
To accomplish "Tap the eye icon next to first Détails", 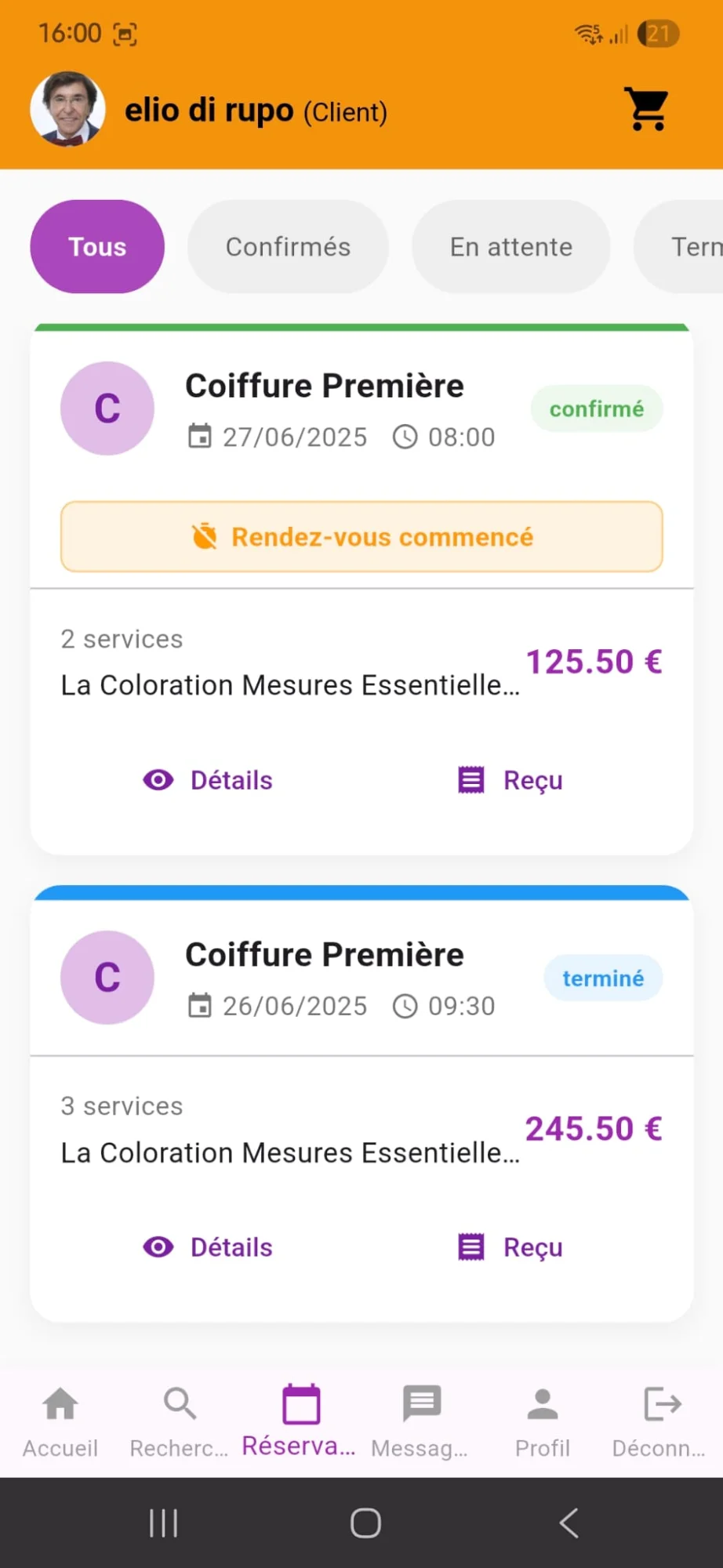I will point(158,779).
